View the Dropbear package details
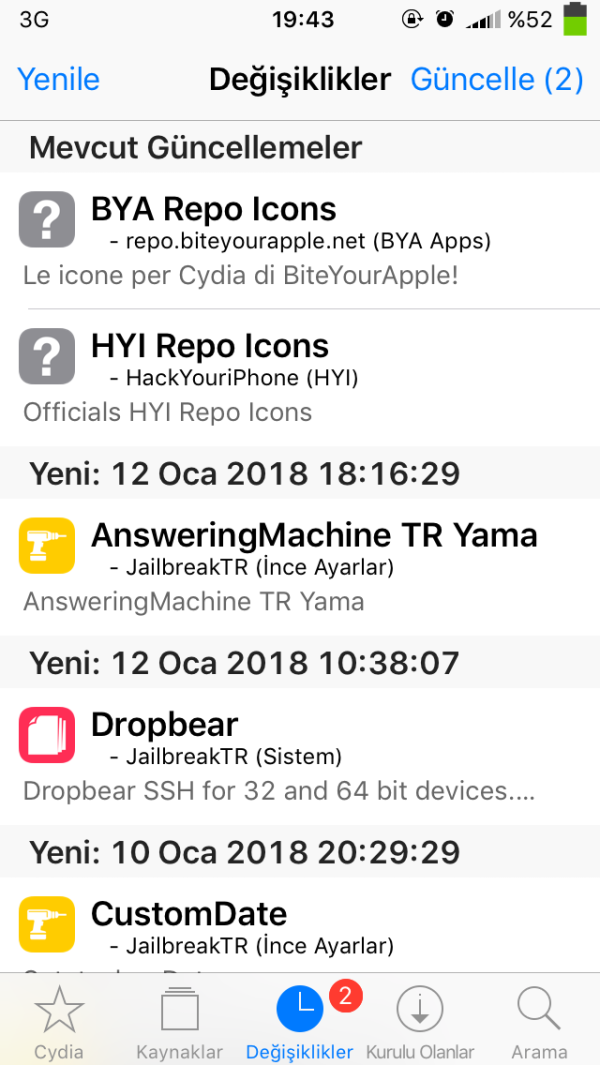Image resolution: width=600 pixels, height=1065 pixels. click(x=300, y=756)
